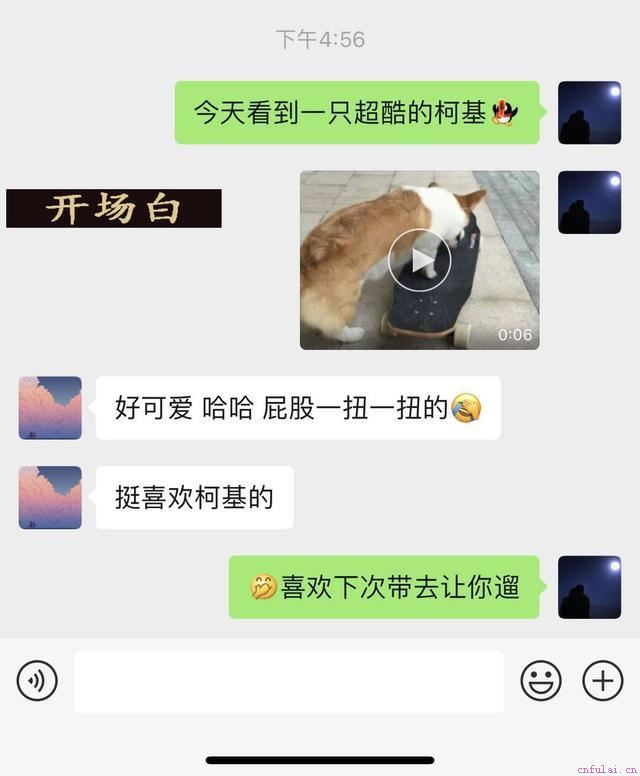Open the night sky avatar's profile
640x776 pixels.
[589, 113]
